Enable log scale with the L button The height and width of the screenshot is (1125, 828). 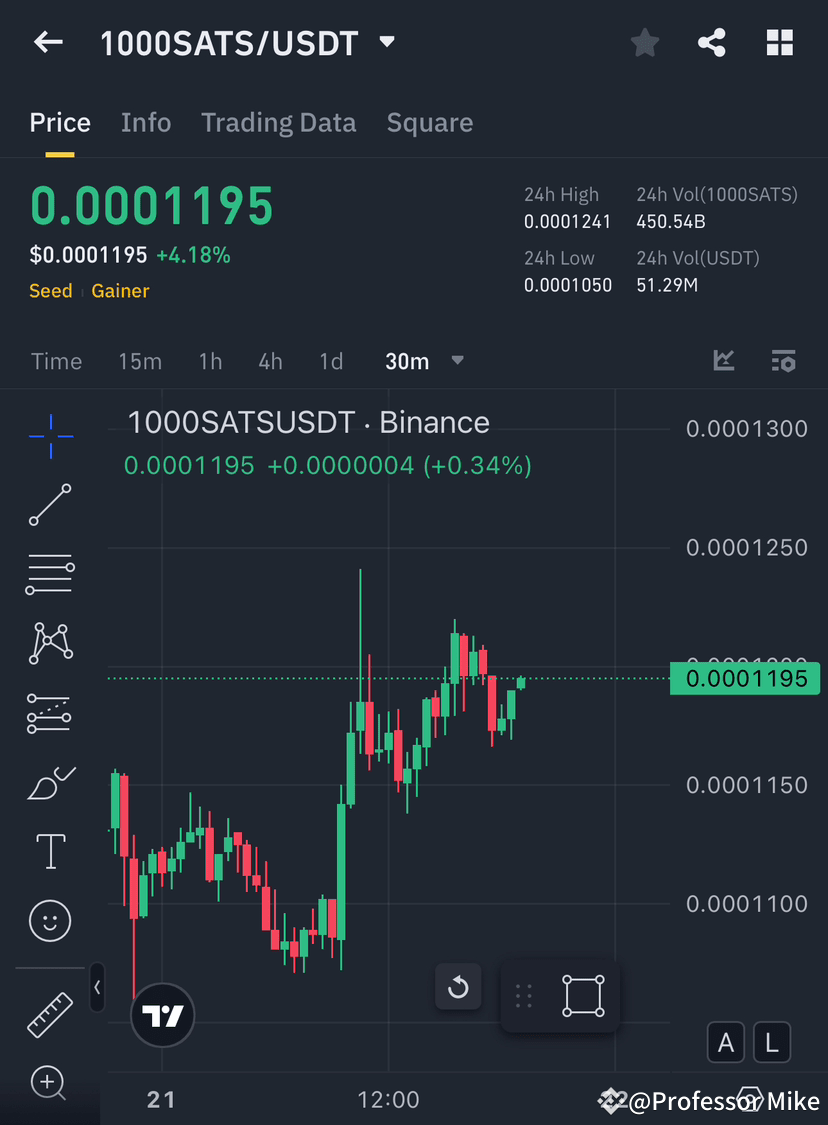coord(772,1042)
